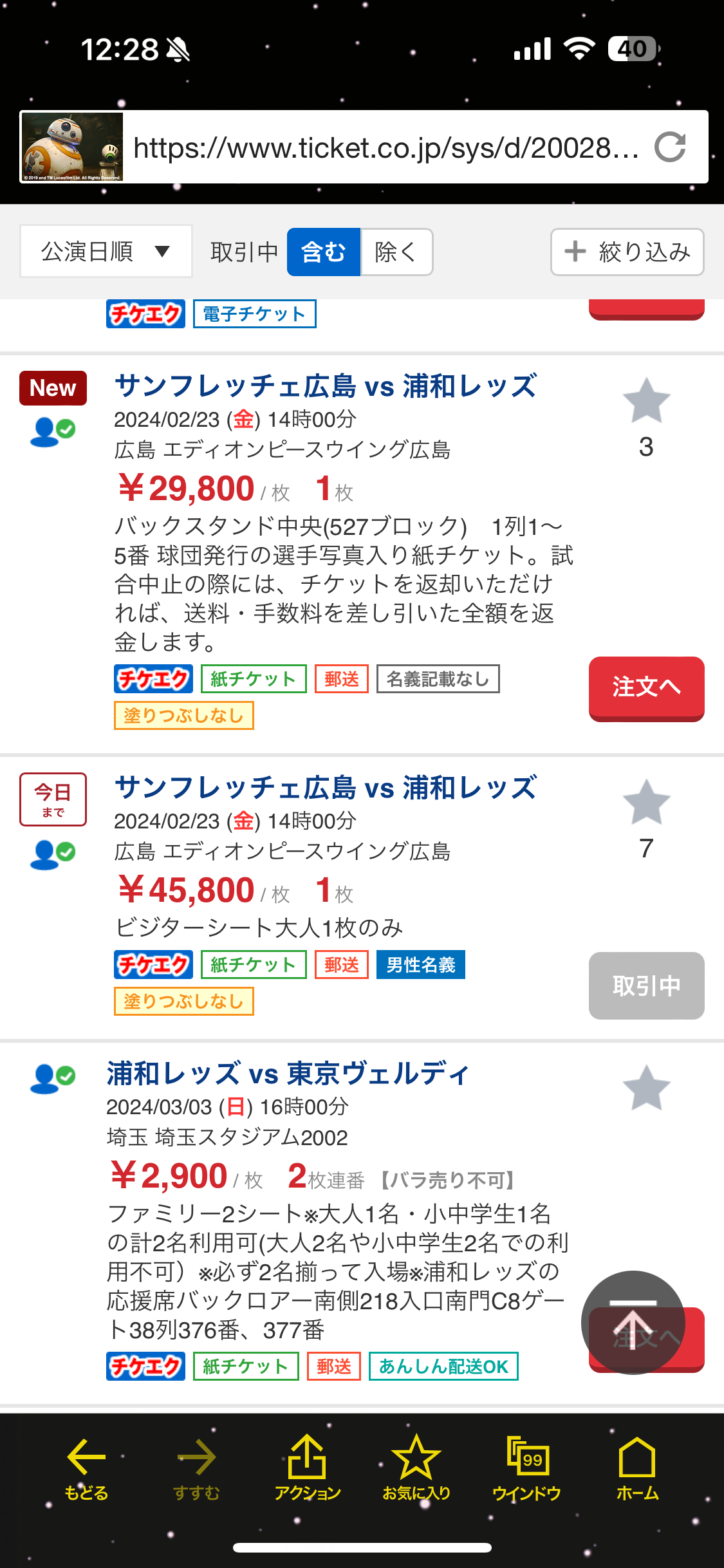Open the ¥45,800 サンフレッチェ広島 vs 浦和レッズ listing
The image size is (724, 1568).
(326, 787)
